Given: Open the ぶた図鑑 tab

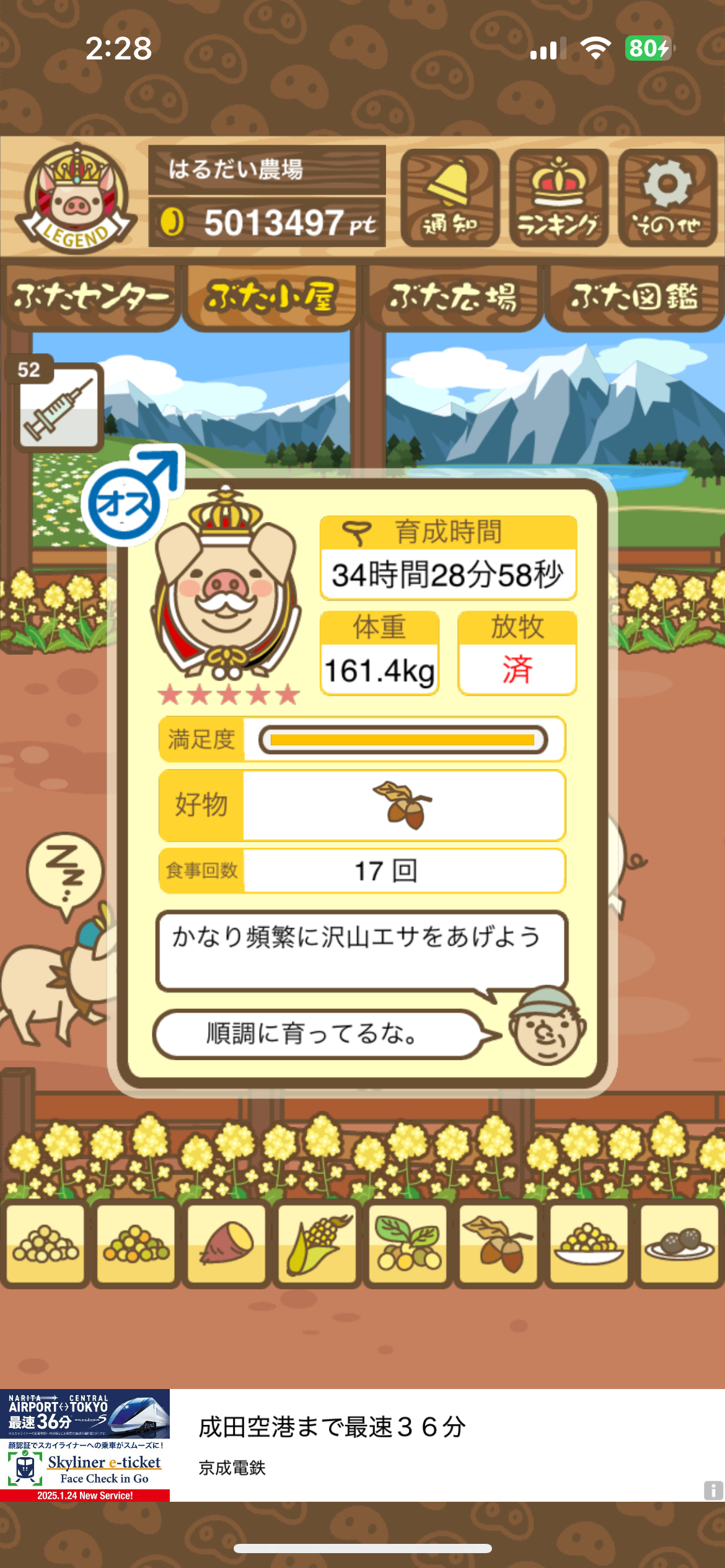Looking at the screenshot, I should pos(633,298).
